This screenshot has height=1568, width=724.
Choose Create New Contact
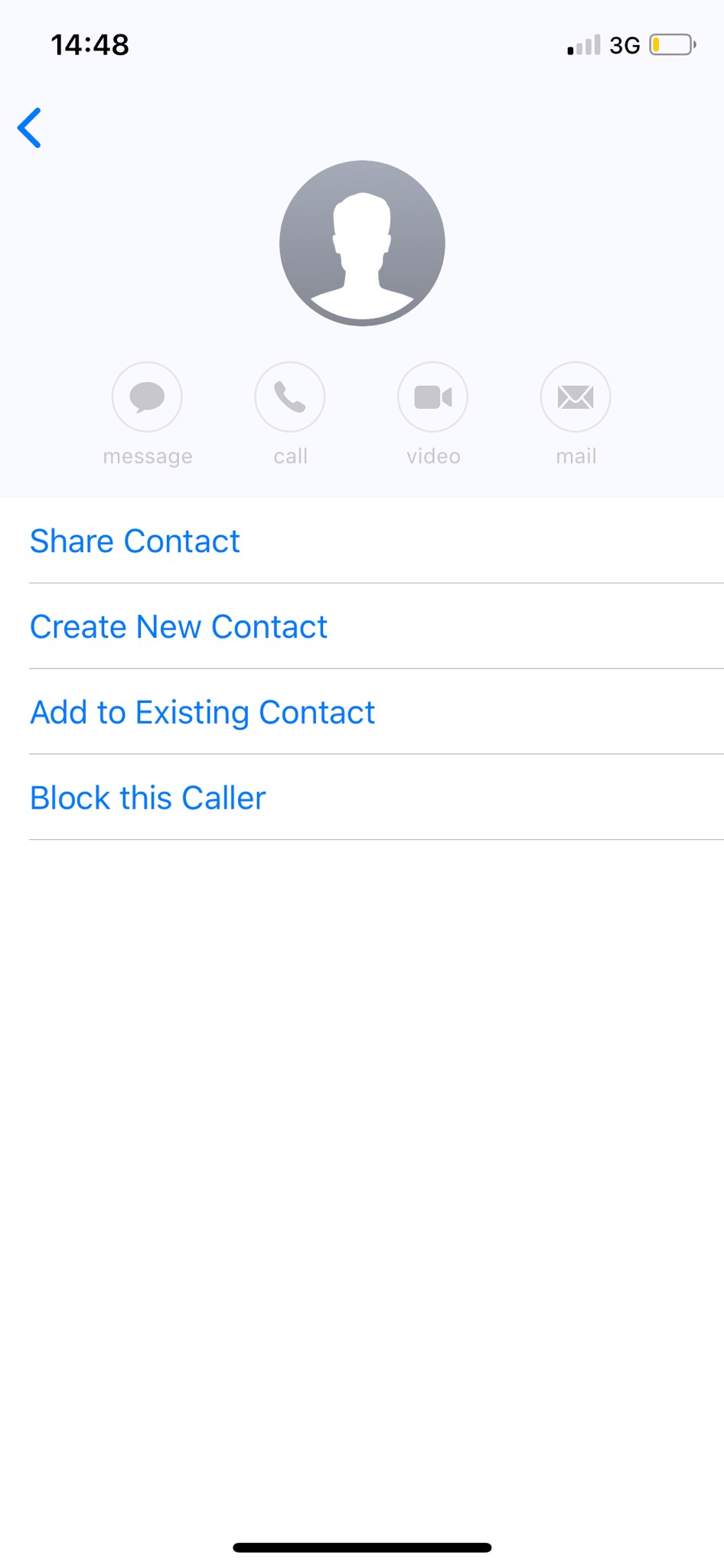point(362,626)
